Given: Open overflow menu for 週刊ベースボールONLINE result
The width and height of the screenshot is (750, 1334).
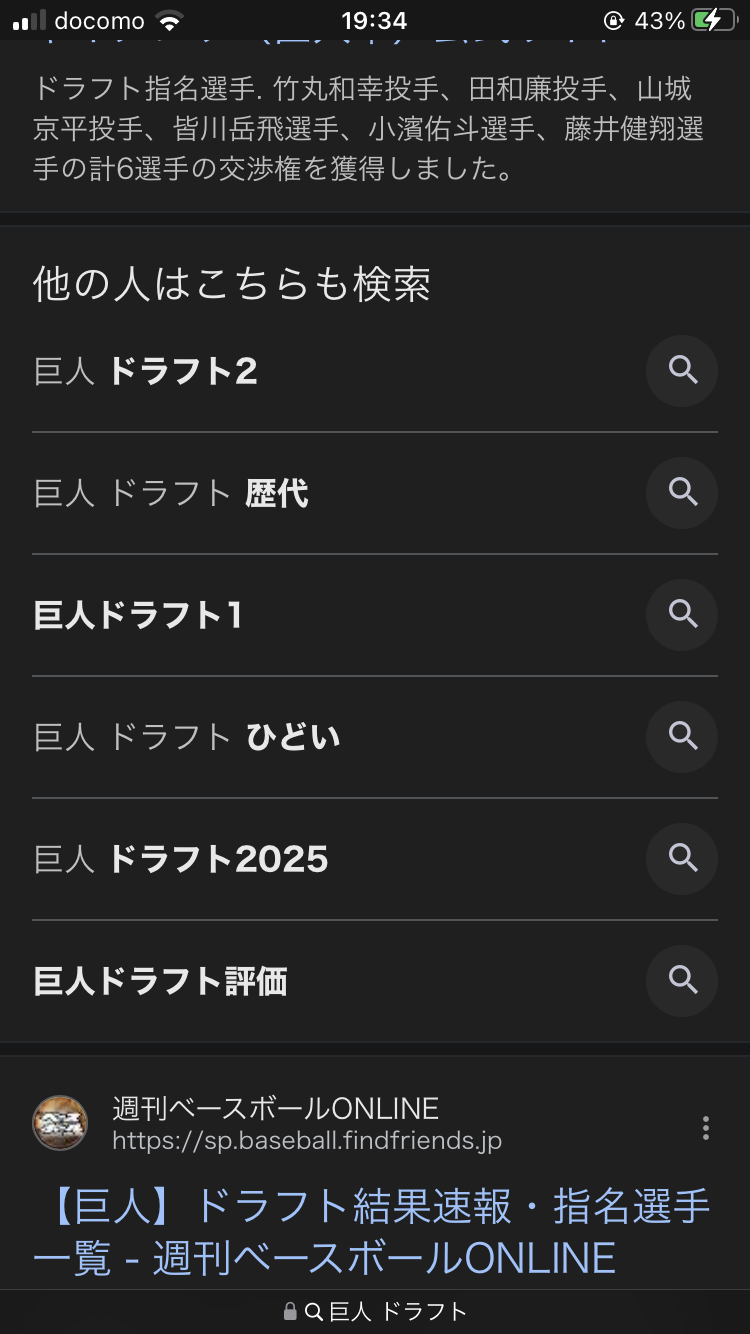Looking at the screenshot, I should pyautogui.click(x=705, y=1128).
